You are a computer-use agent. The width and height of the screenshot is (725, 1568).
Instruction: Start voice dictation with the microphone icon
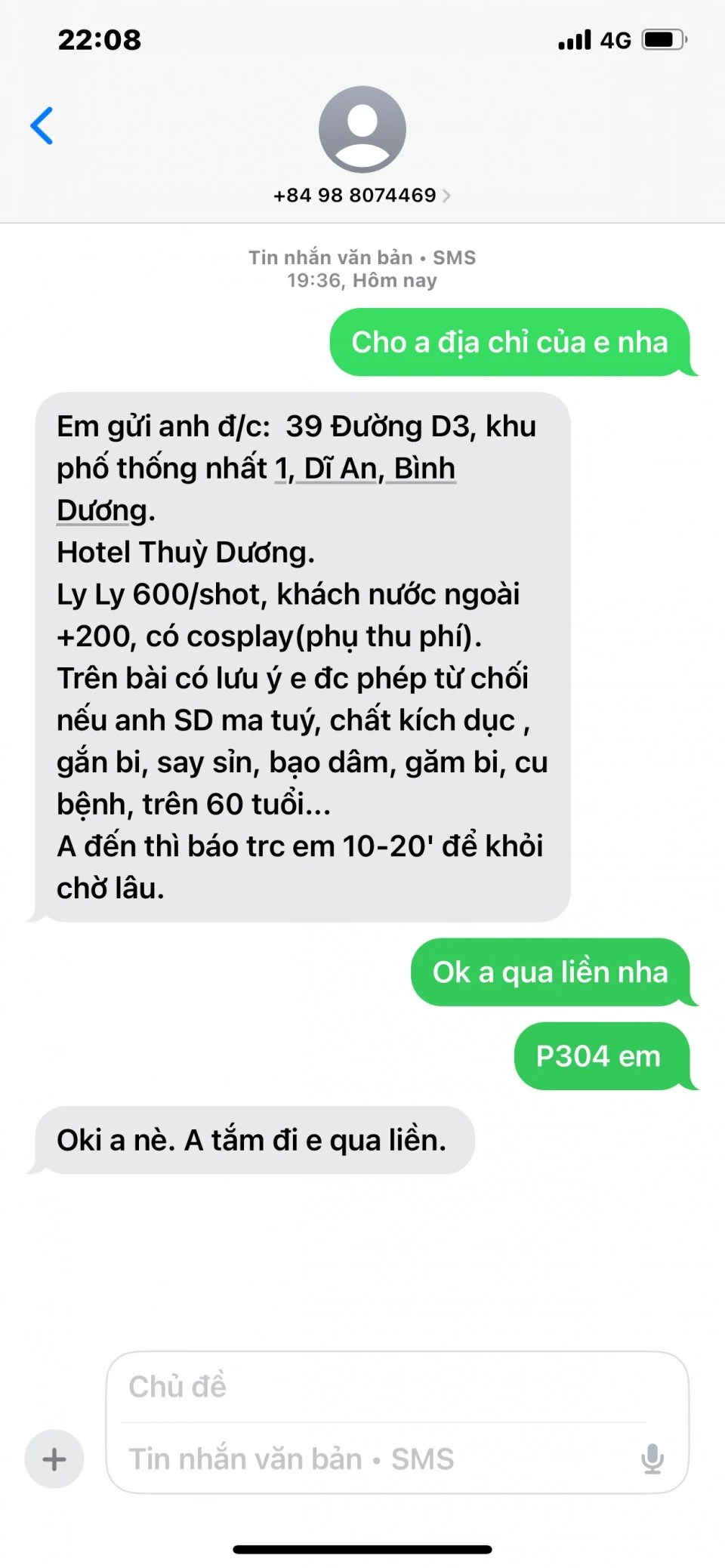point(652,1459)
